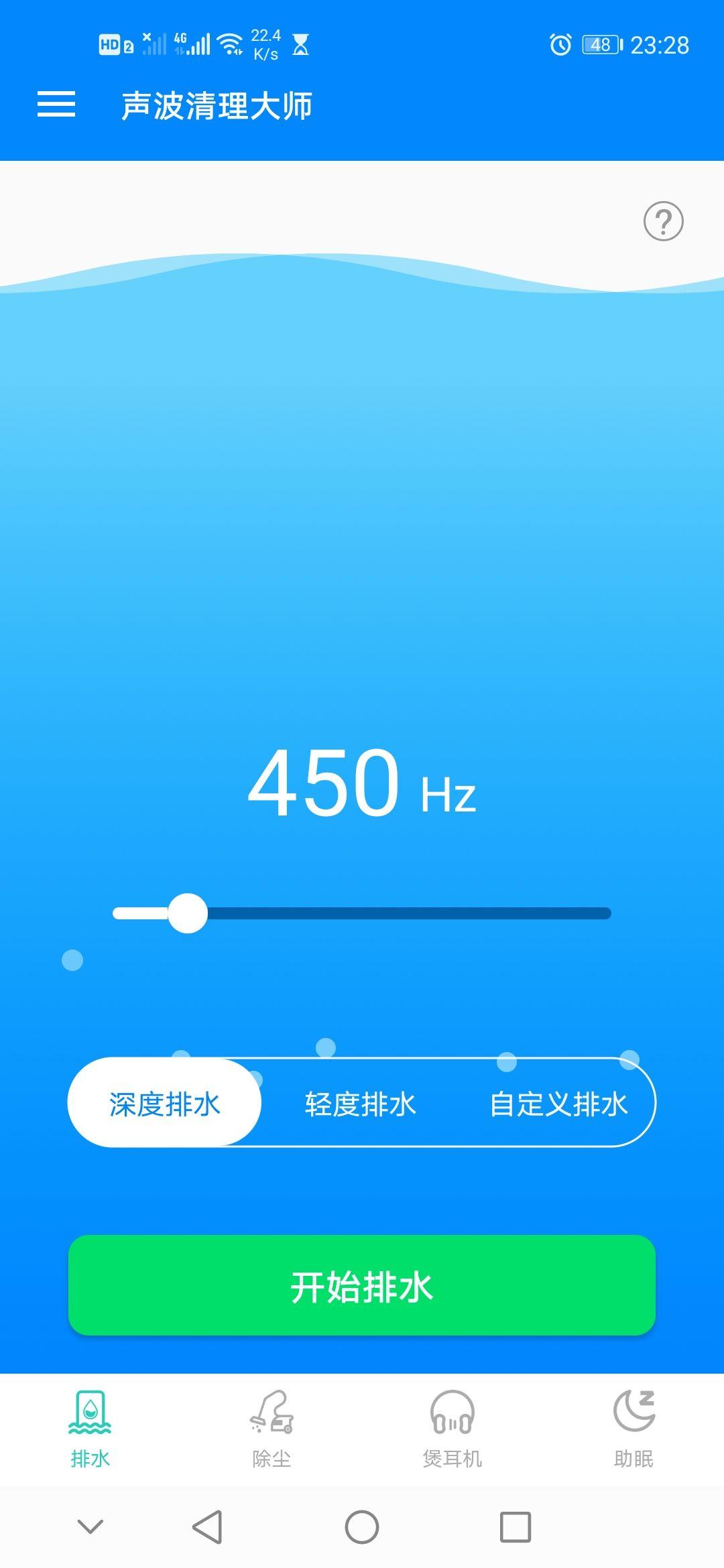Switch to 轻度排水 mode

(361, 1104)
